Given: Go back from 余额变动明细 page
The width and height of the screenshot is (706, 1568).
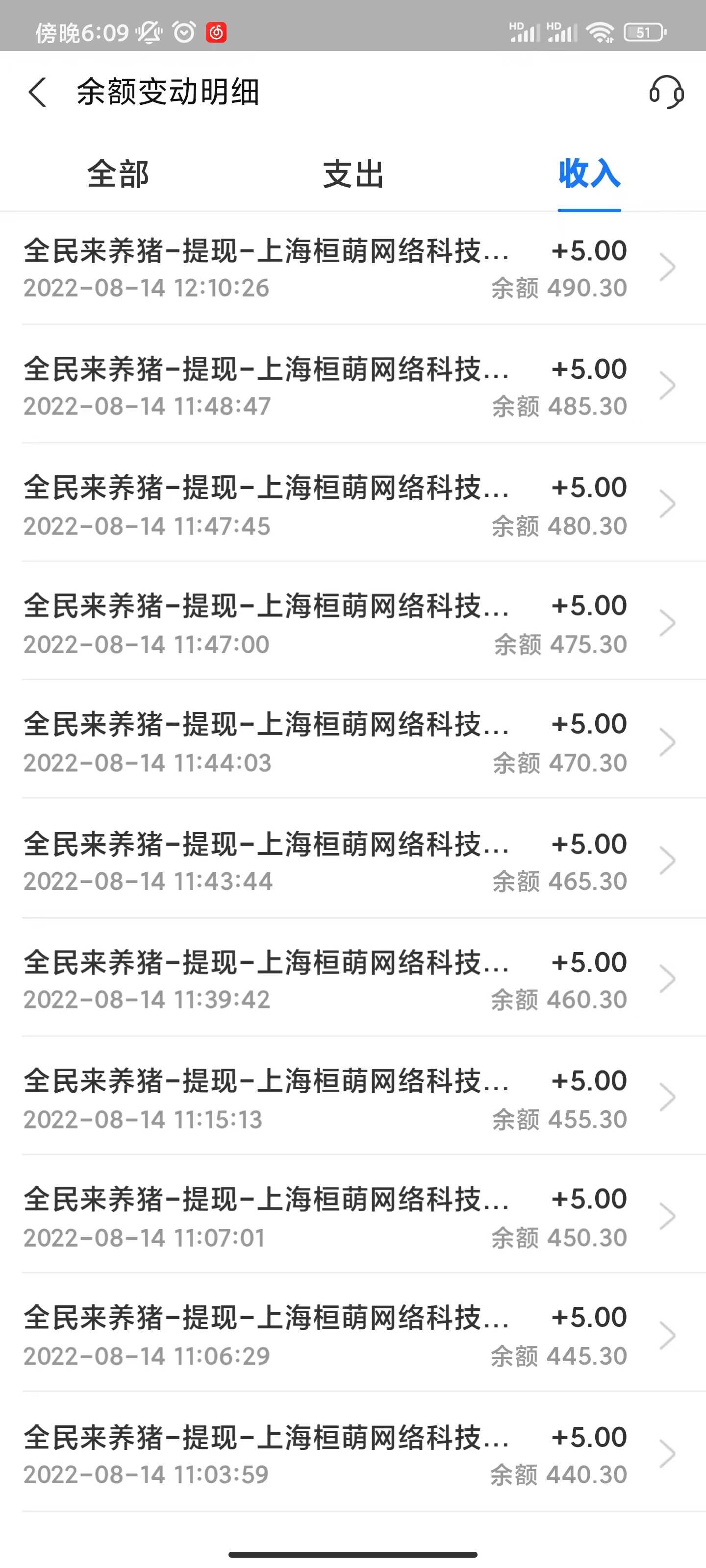Looking at the screenshot, I should point(37,93).
